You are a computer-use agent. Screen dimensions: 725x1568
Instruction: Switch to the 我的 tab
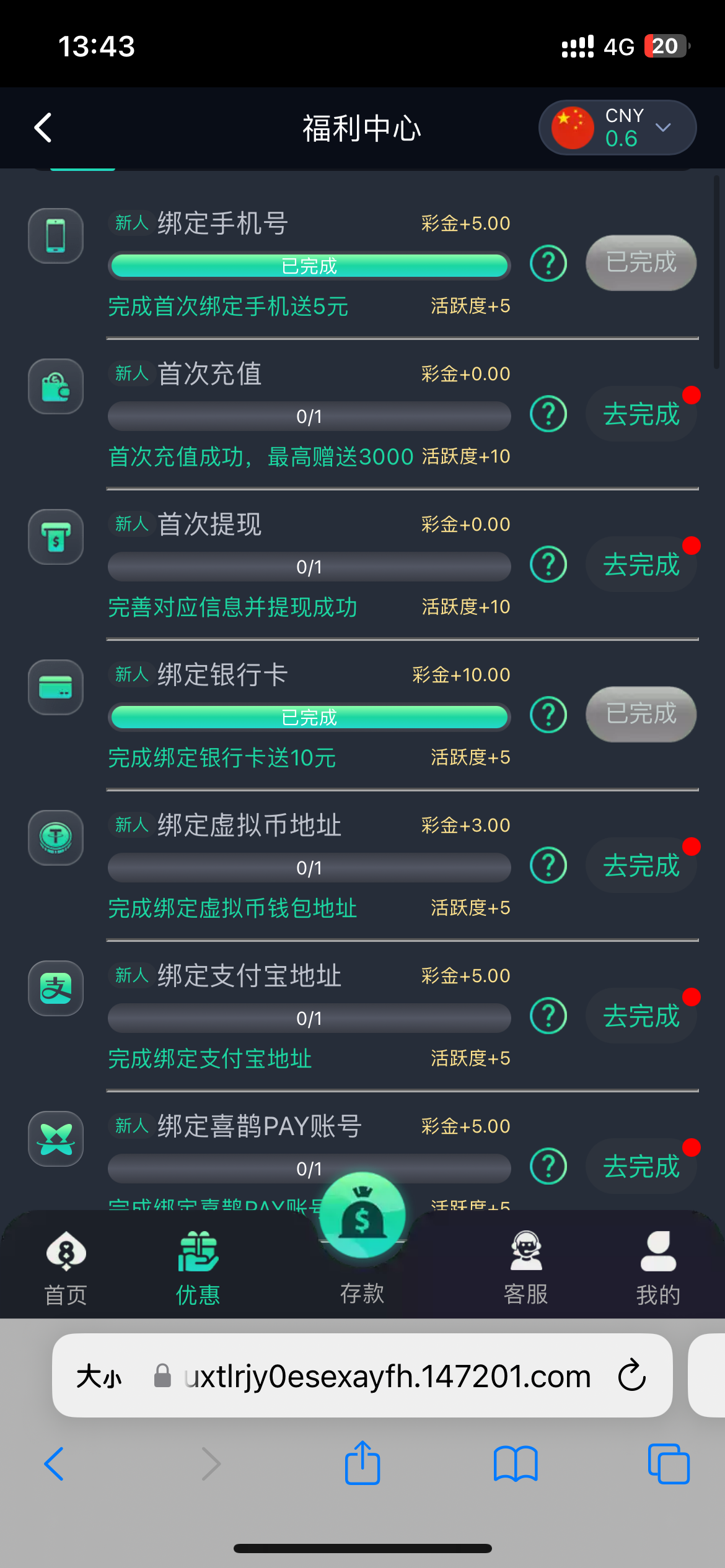[x=658, y=1268]
